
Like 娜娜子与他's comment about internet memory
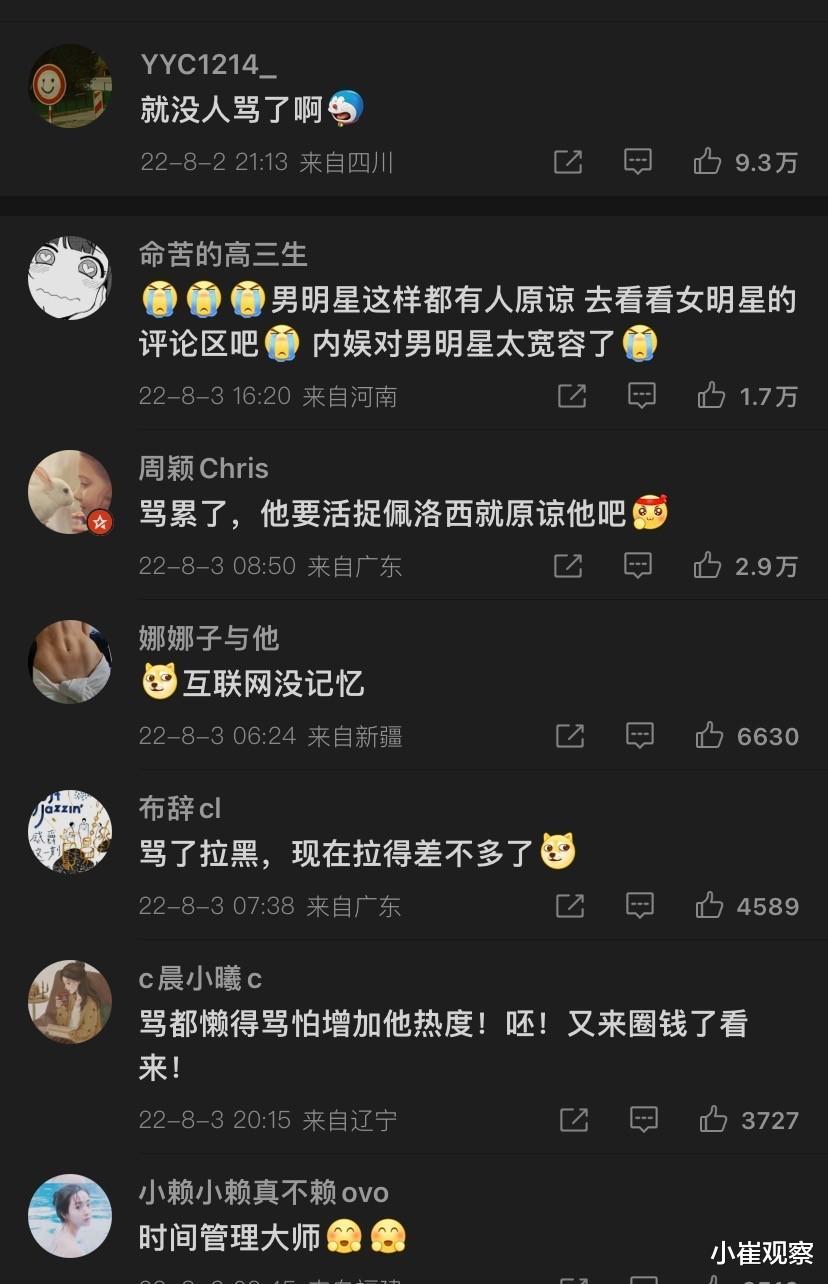click(708, 736)
